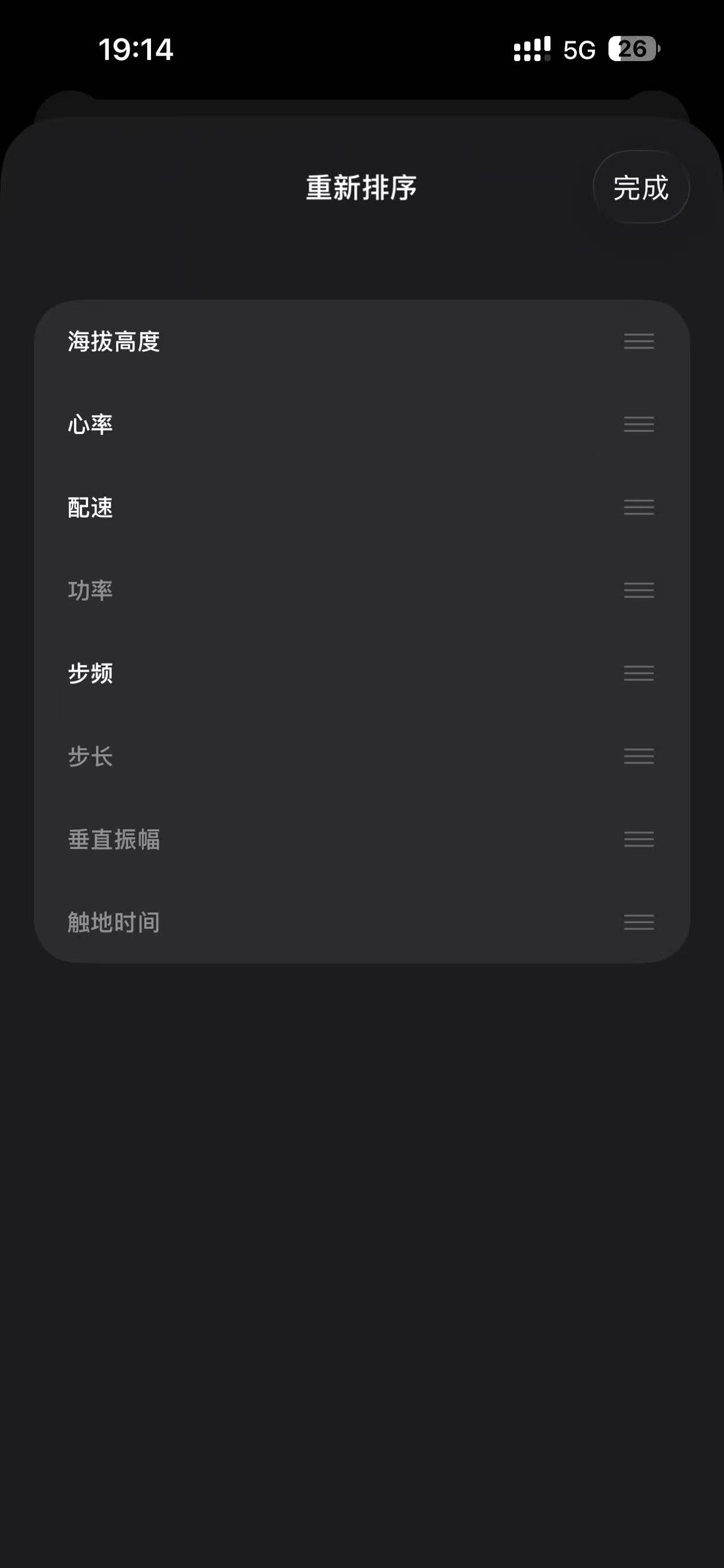
Task: Select the 步频 row's reorder handle
Action: [x=639, y=673]
